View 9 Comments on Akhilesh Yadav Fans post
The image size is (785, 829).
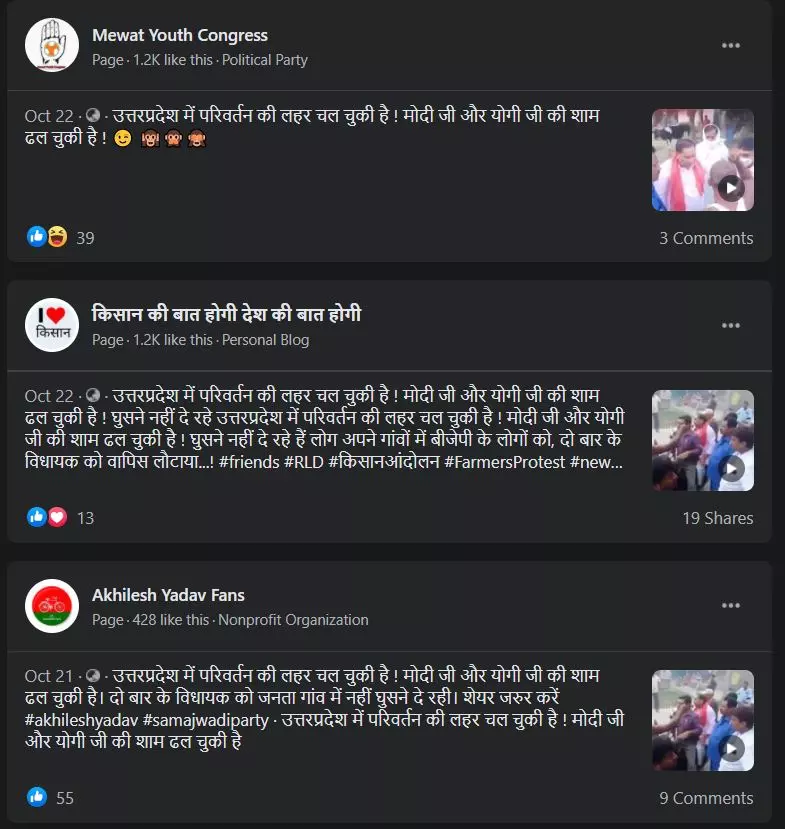click(705, 798)
